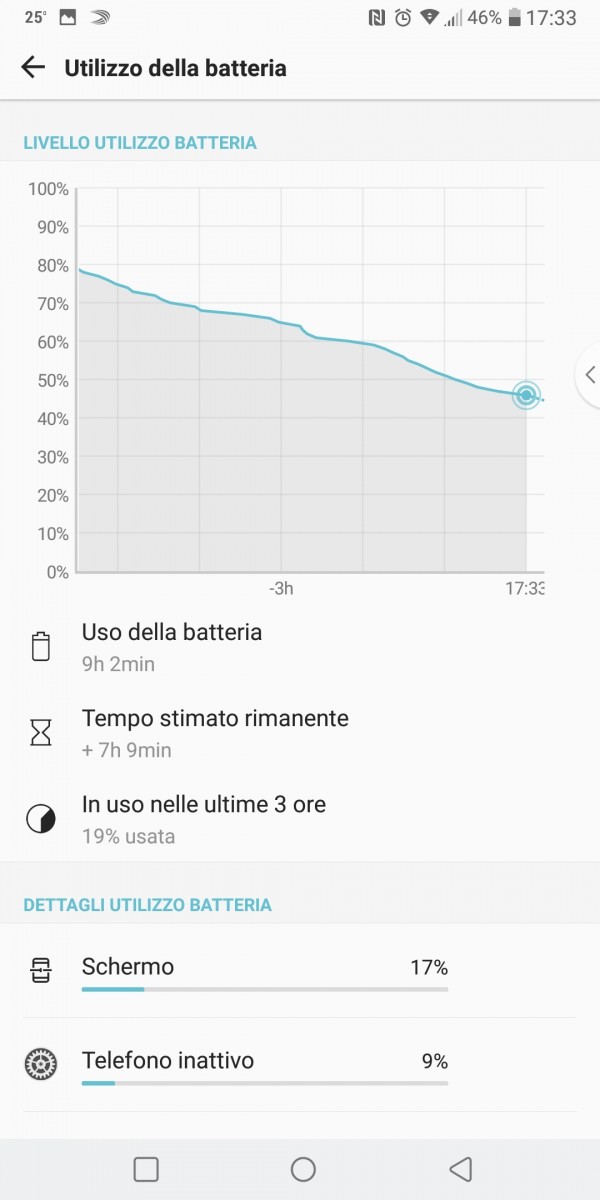Tap the system back triangle button
The image size is (600, 1200).
pyautogui.click(x=460, y=1169)
